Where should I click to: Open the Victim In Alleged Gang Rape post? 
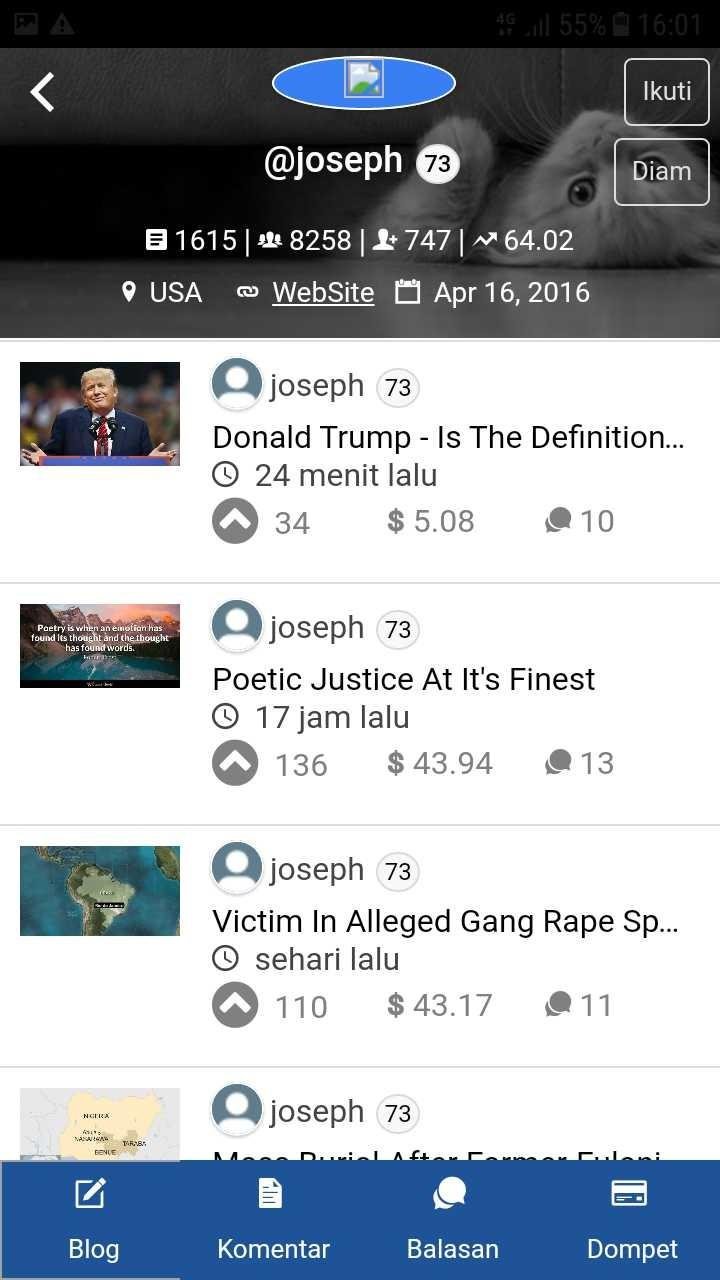click(445, 921)
